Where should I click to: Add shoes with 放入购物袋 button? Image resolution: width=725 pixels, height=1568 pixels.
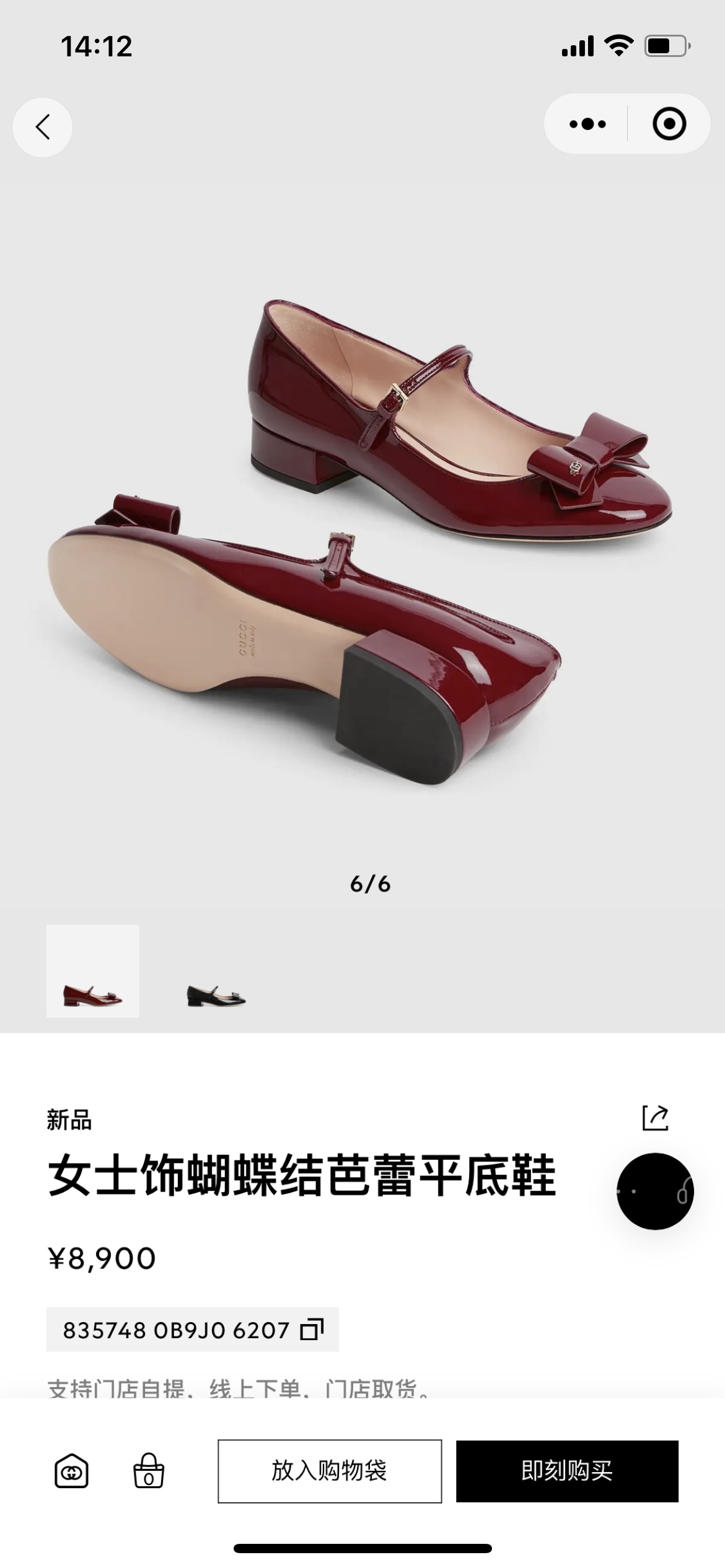click(x=330, y=1471)
